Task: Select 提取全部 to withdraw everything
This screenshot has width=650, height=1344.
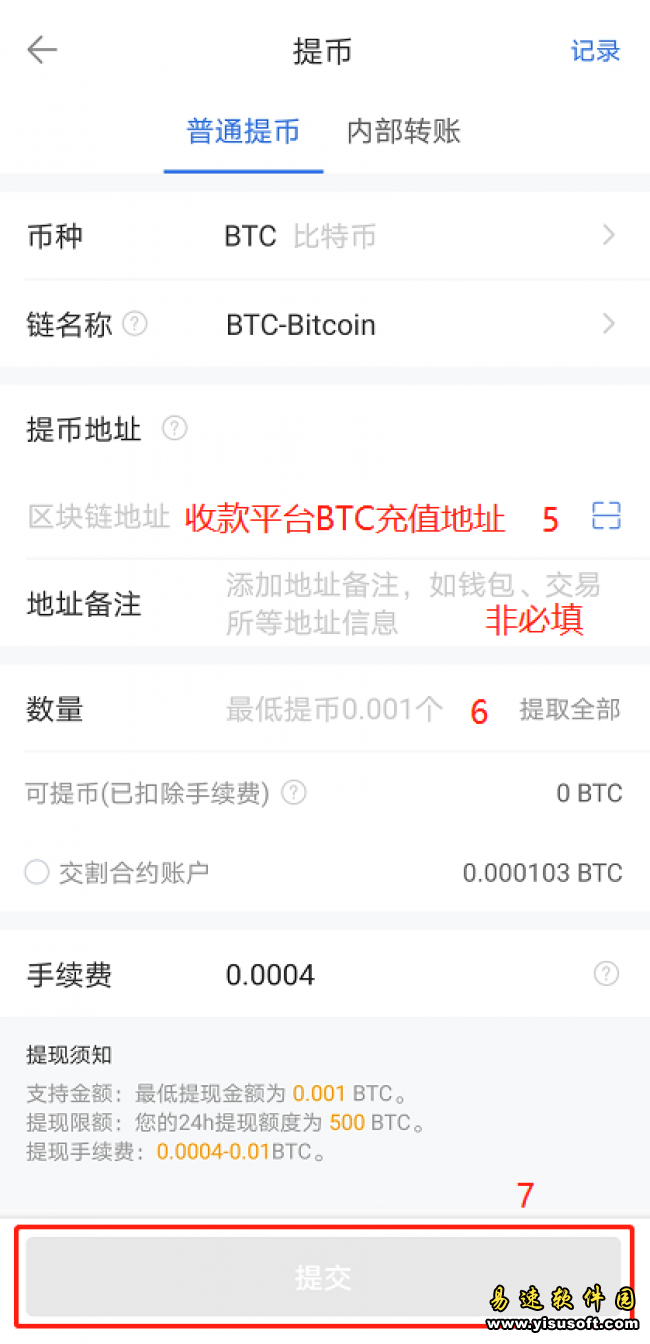Action: [569, 709]
